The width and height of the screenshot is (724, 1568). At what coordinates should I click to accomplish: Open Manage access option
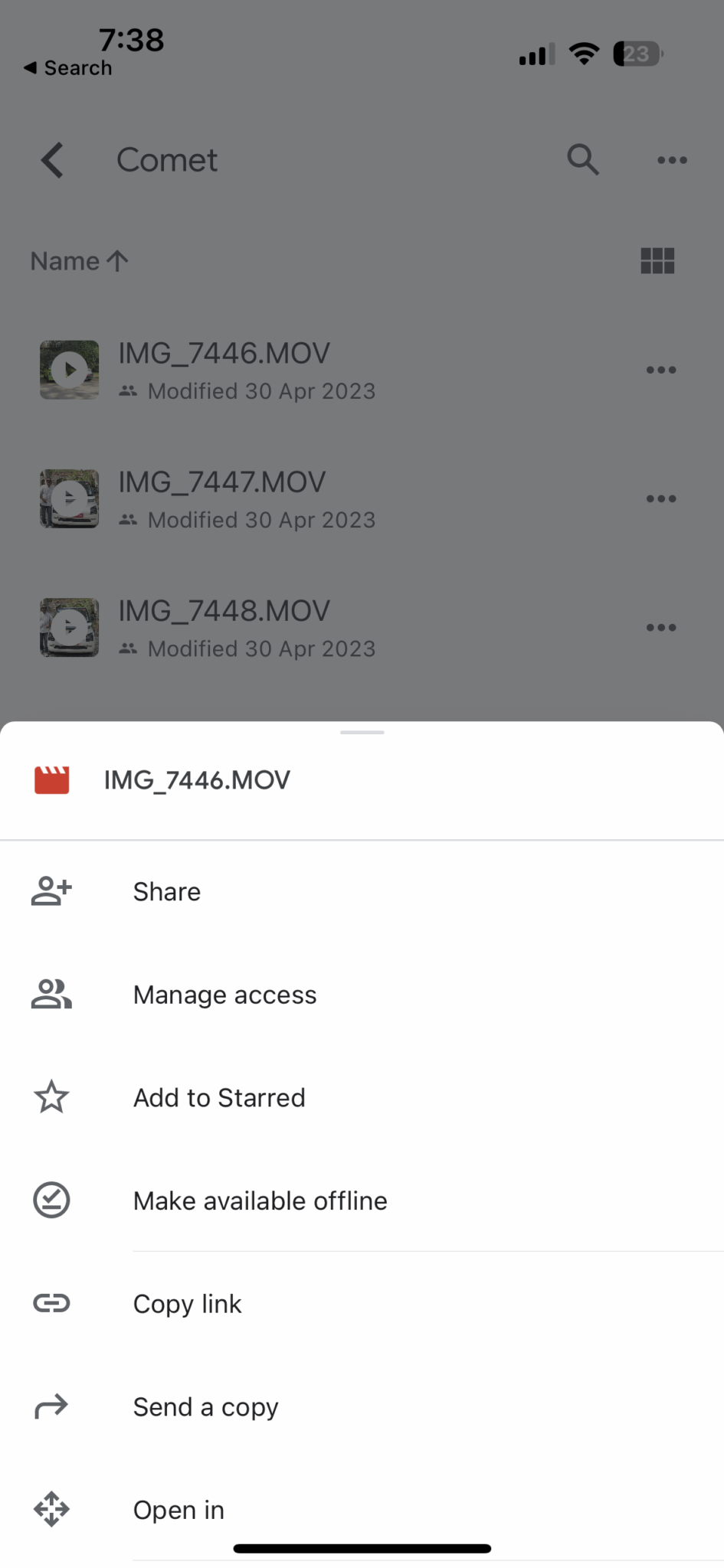362,995
